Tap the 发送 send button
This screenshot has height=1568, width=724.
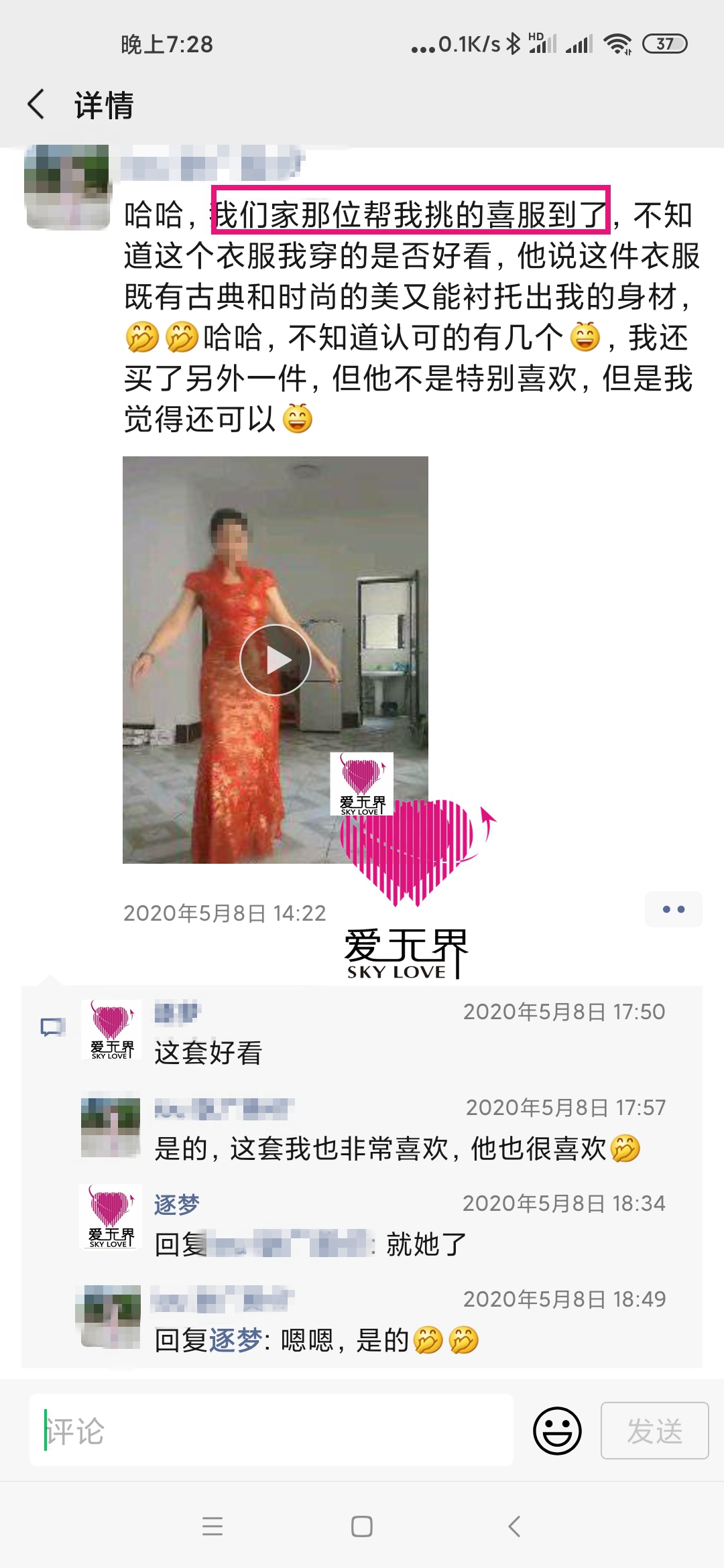[x=654, y=1431]
